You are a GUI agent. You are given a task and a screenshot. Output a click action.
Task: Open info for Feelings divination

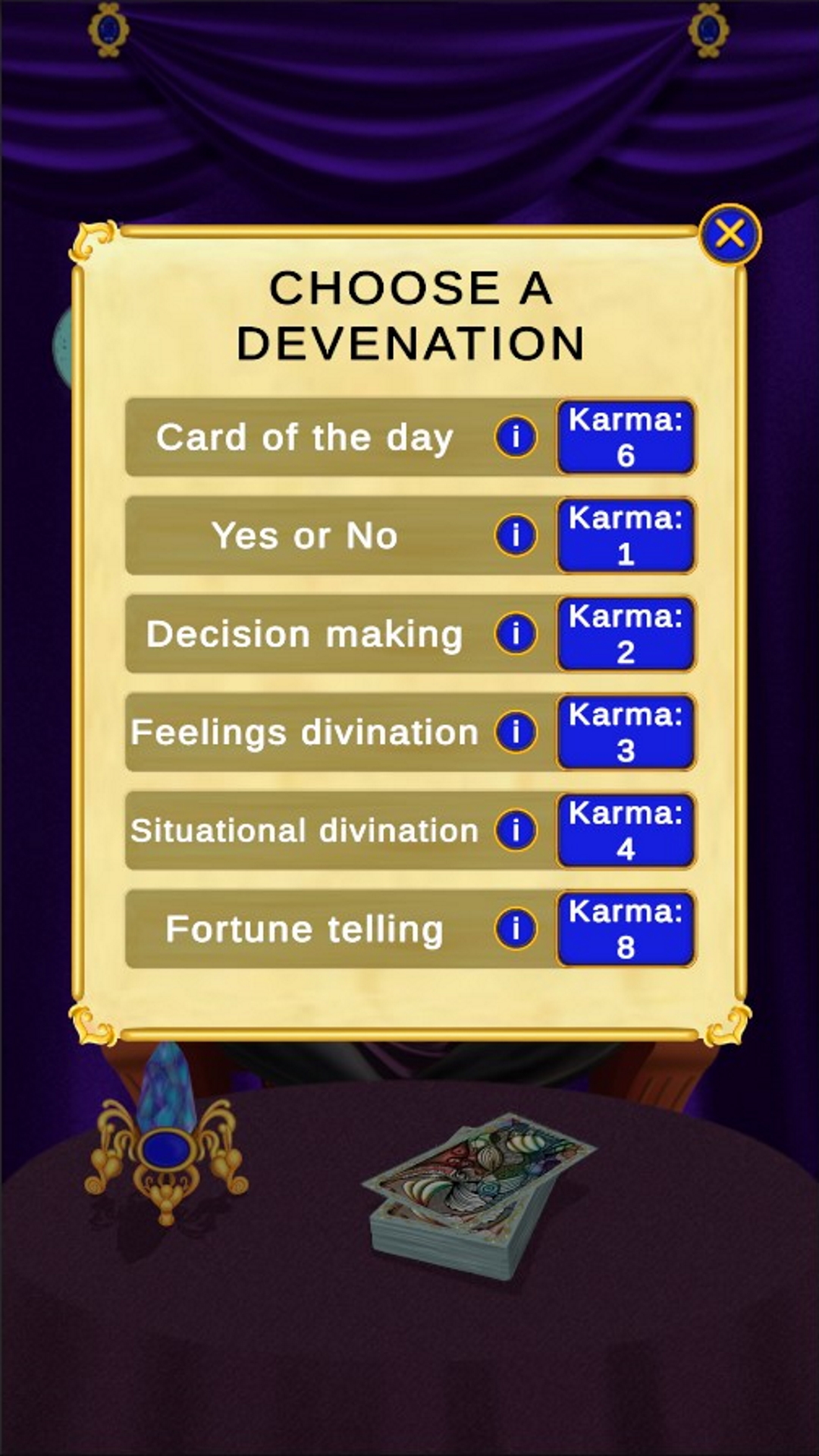click(x=516, y=733)
